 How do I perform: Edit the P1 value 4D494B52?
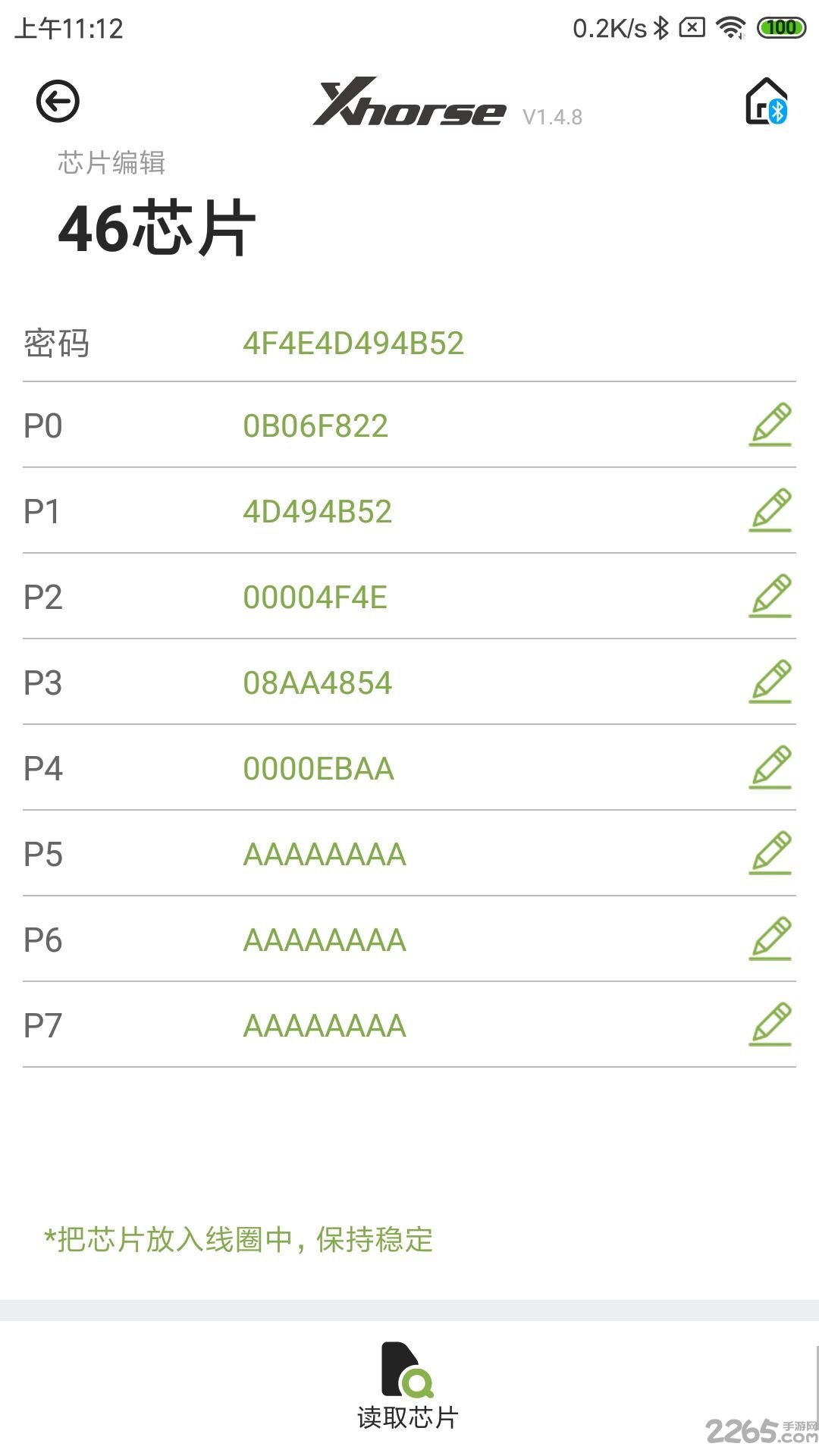[770, 510]
